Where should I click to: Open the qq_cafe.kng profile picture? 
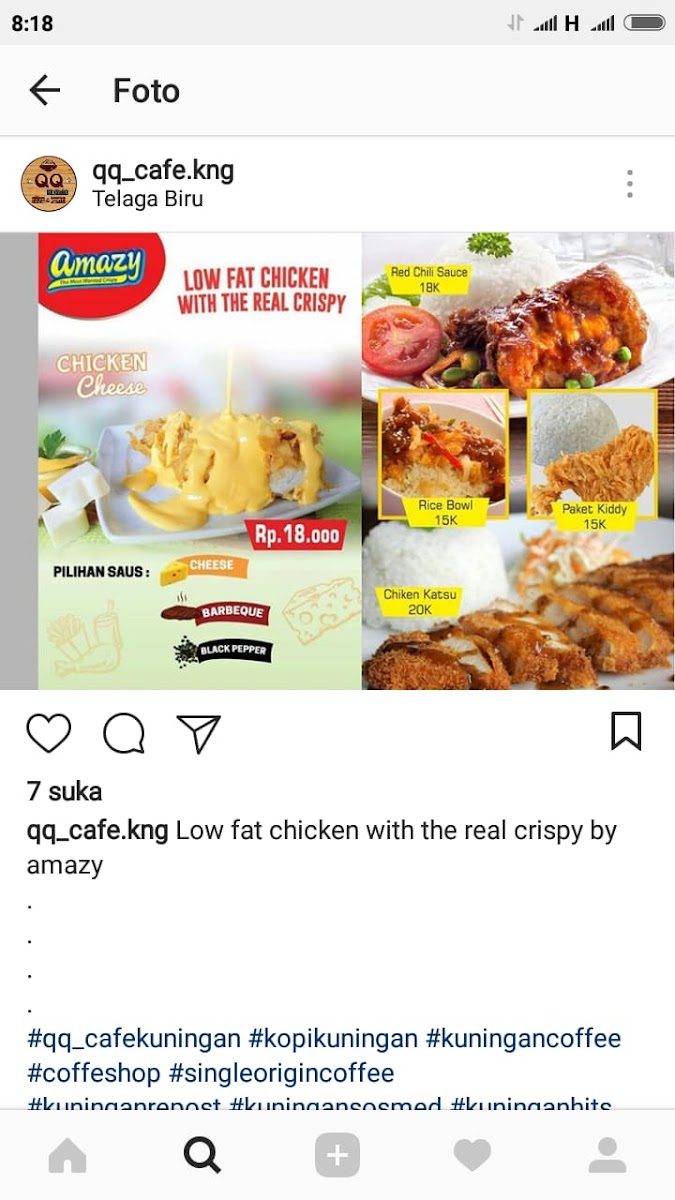point(49,184)
